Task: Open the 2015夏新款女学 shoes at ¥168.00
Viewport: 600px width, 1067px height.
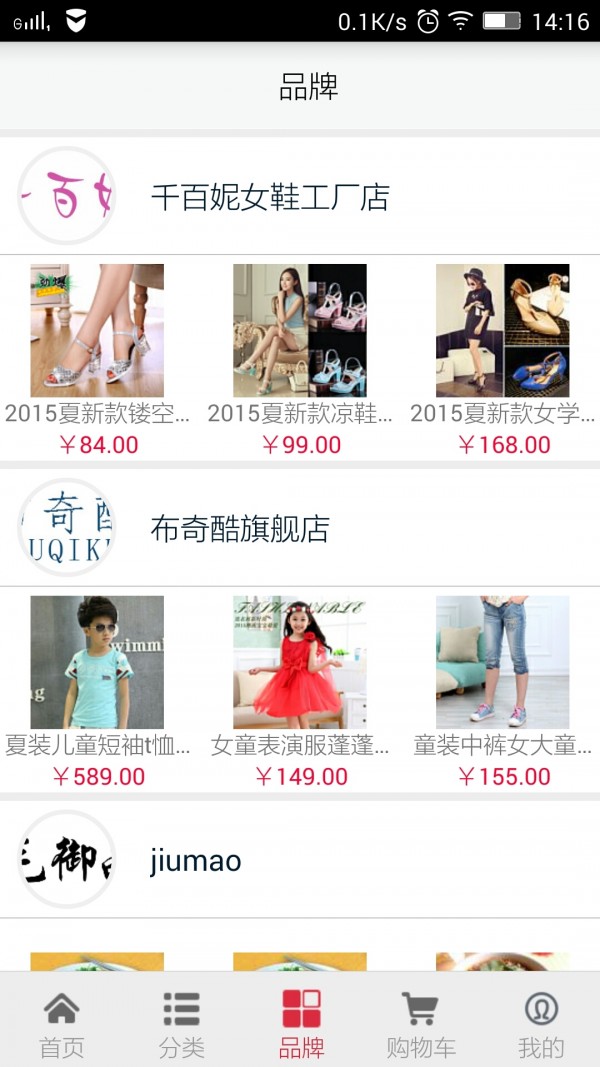Action: 502,331
